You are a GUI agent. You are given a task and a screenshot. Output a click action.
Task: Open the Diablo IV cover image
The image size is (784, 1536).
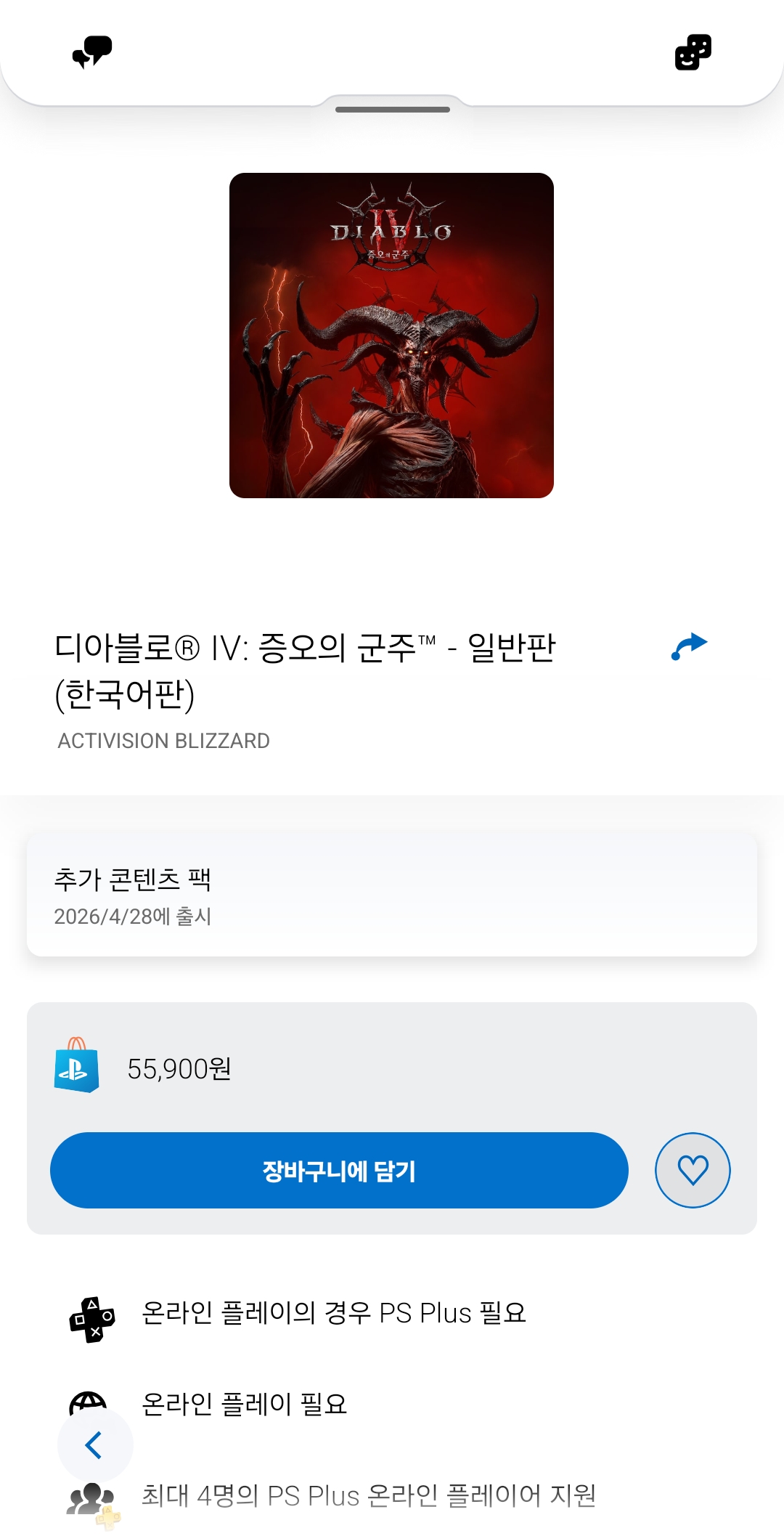(x=391, y=336)
